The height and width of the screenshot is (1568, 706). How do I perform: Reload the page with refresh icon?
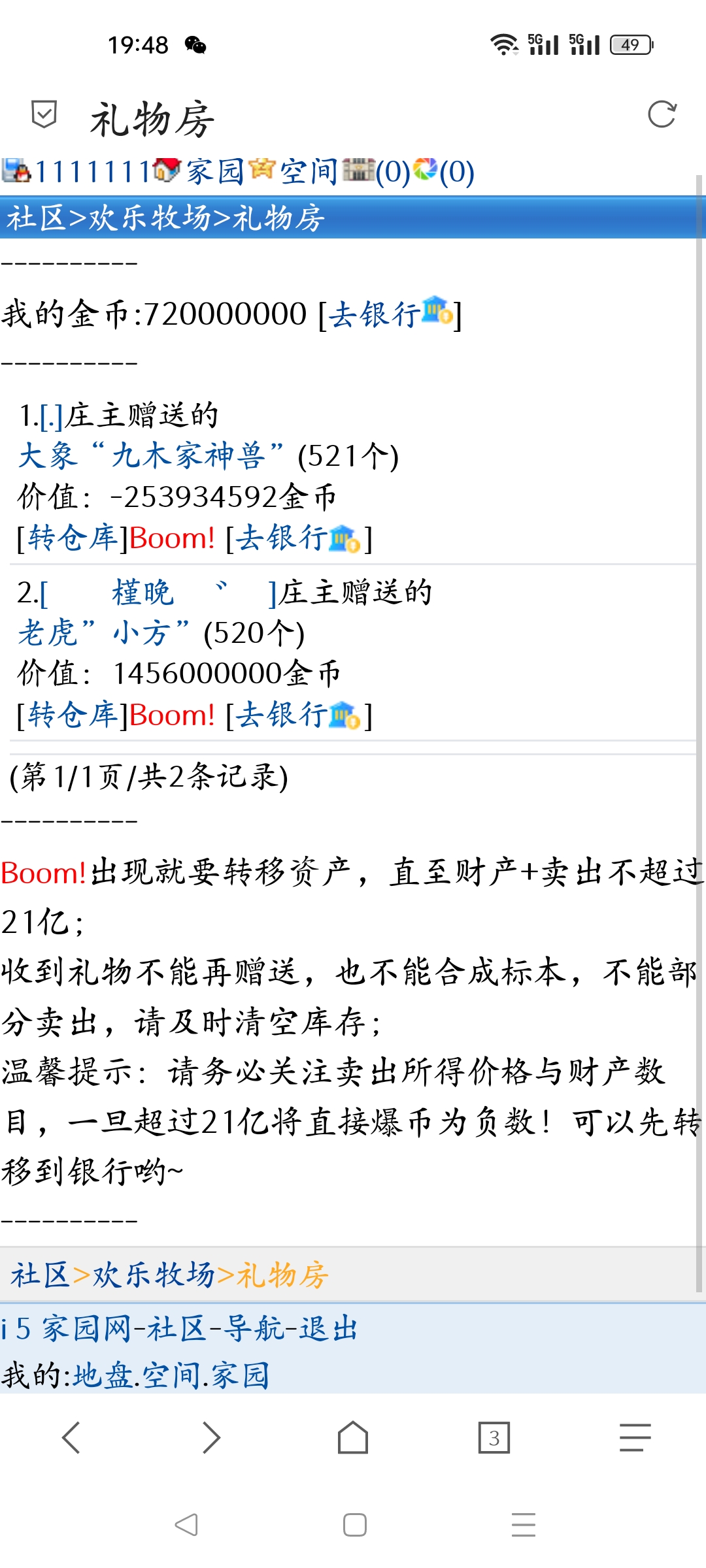pyautogui.click(x=662, y=114)
